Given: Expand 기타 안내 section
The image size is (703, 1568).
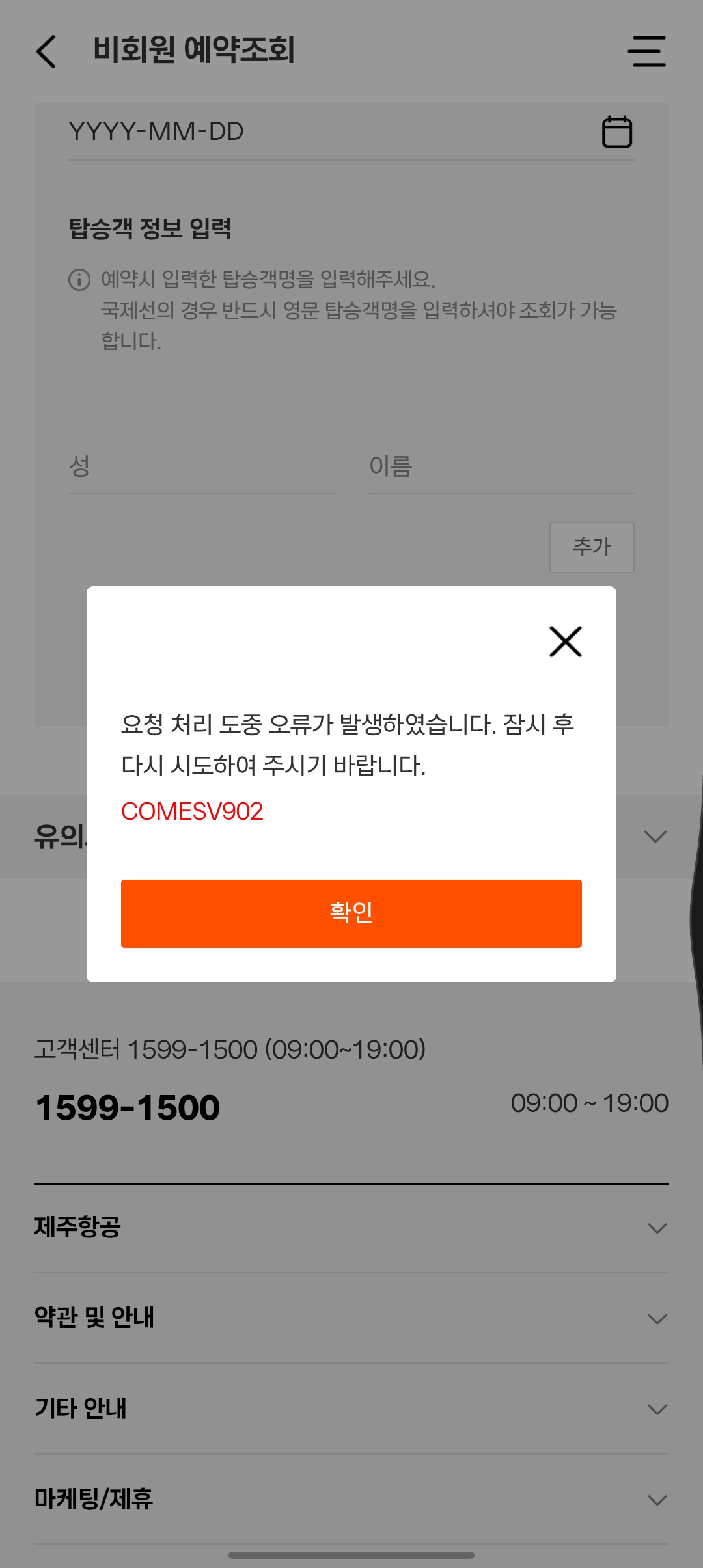Looking at the screenshot, I should click(351, 1409).
